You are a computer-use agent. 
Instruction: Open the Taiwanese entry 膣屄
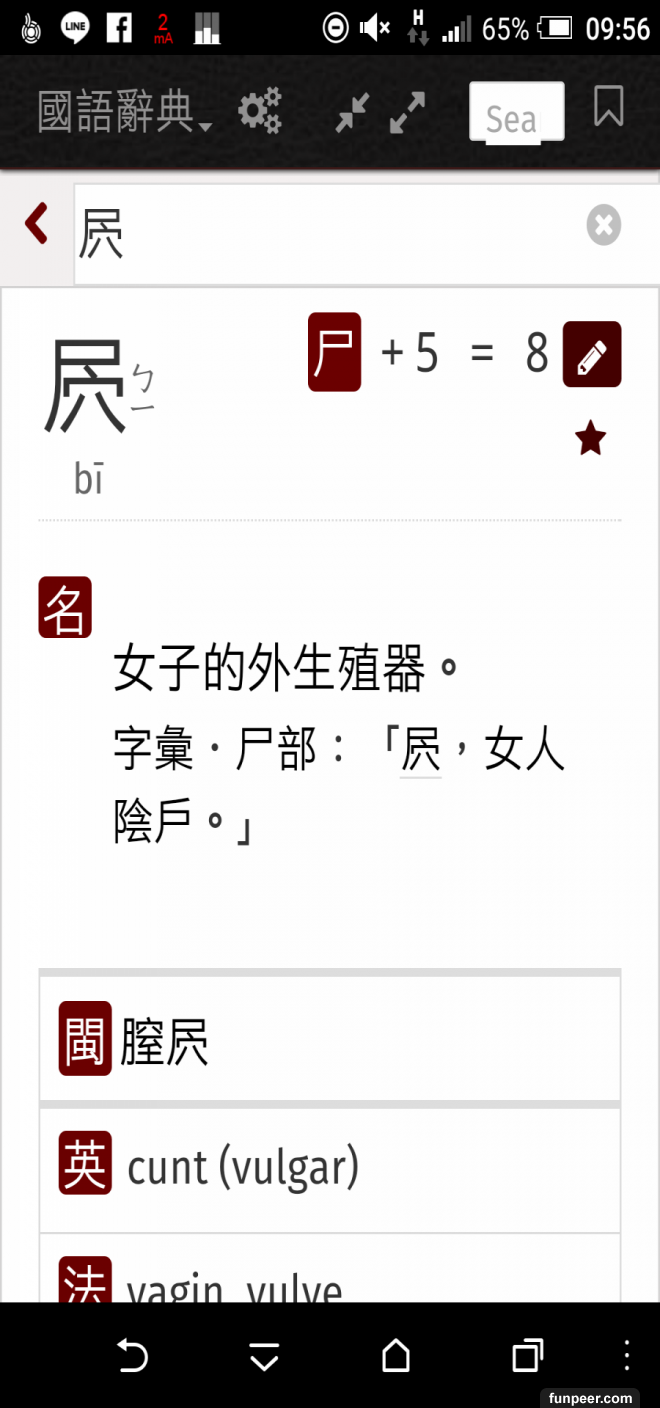[165, 1041]
